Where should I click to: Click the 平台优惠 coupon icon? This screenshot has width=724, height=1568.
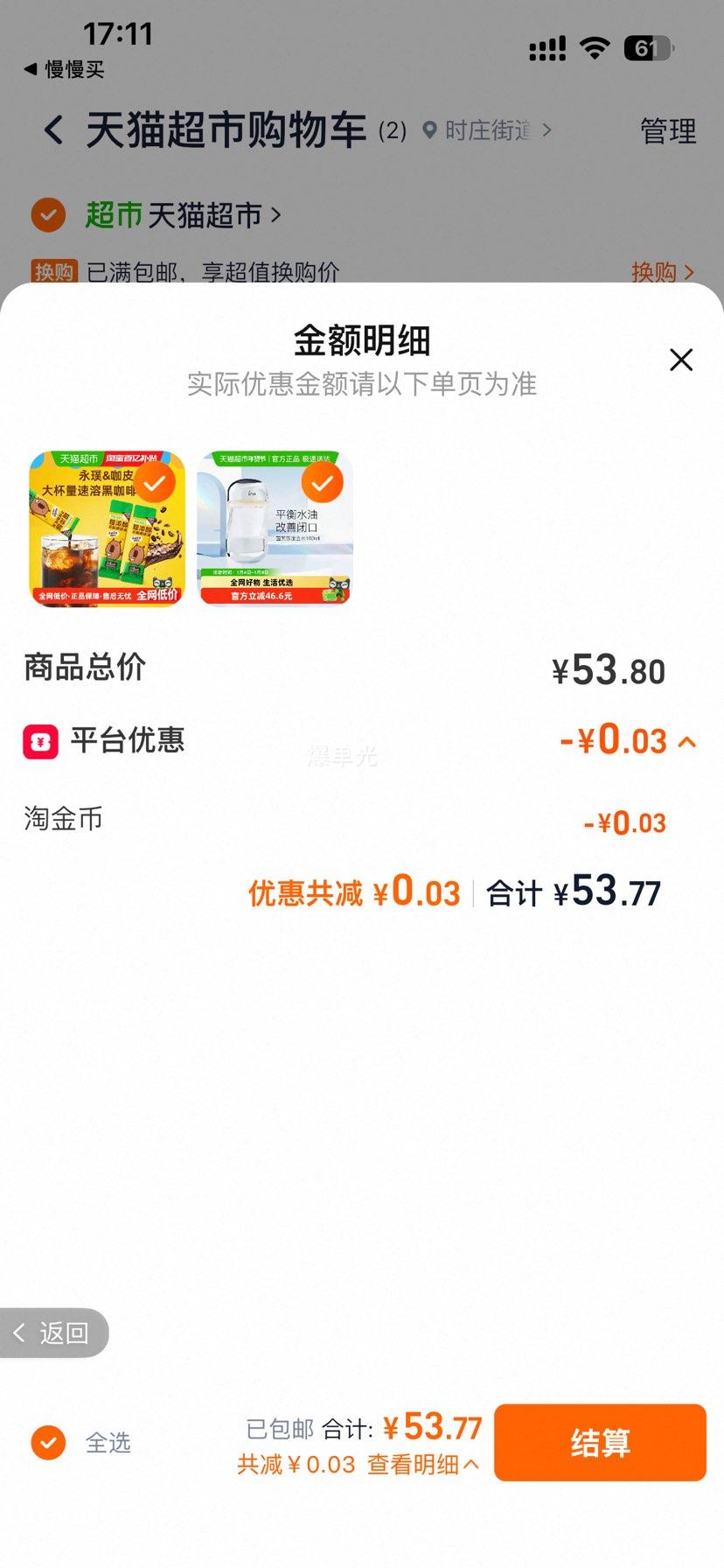pyautogui.click(x=38, y=741)
